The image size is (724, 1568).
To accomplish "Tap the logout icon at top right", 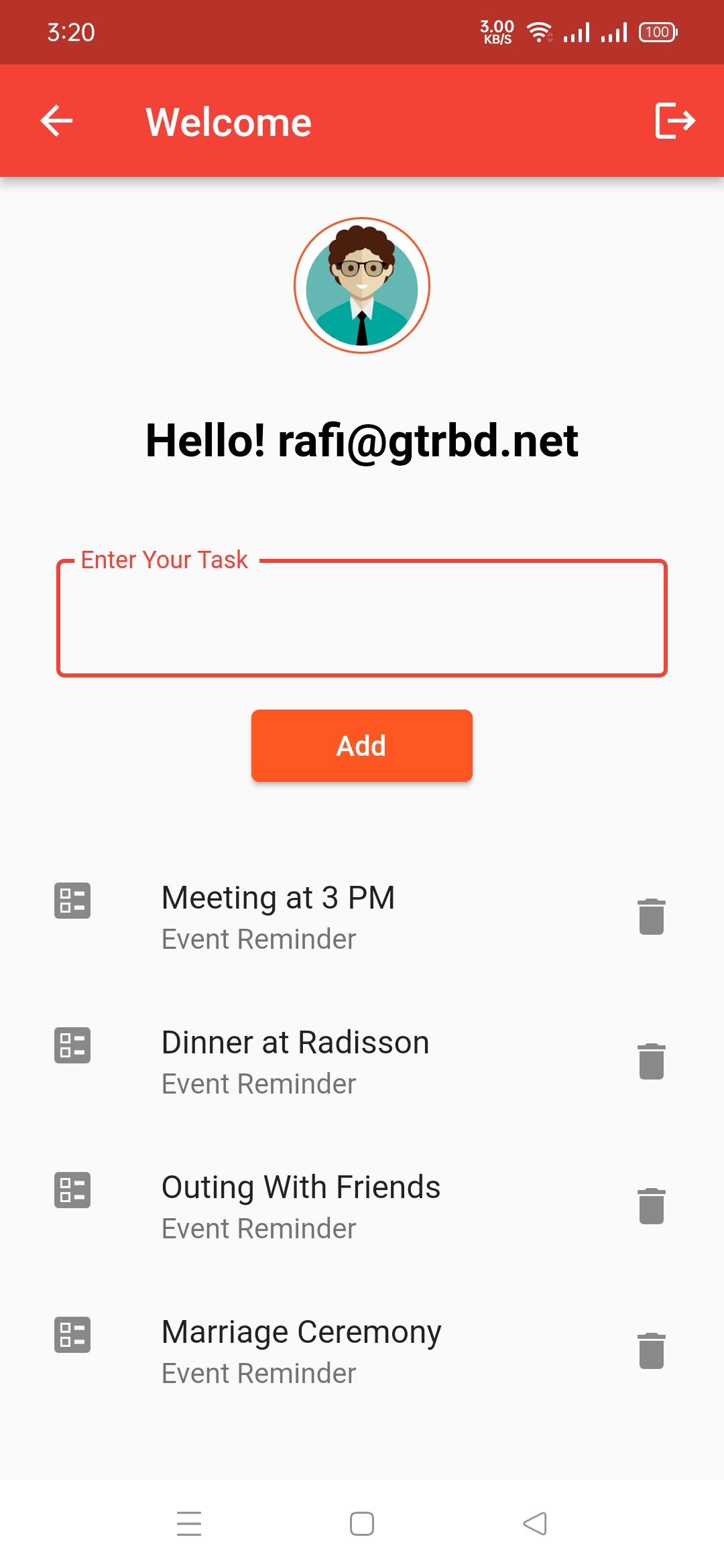I will [672, 121].
